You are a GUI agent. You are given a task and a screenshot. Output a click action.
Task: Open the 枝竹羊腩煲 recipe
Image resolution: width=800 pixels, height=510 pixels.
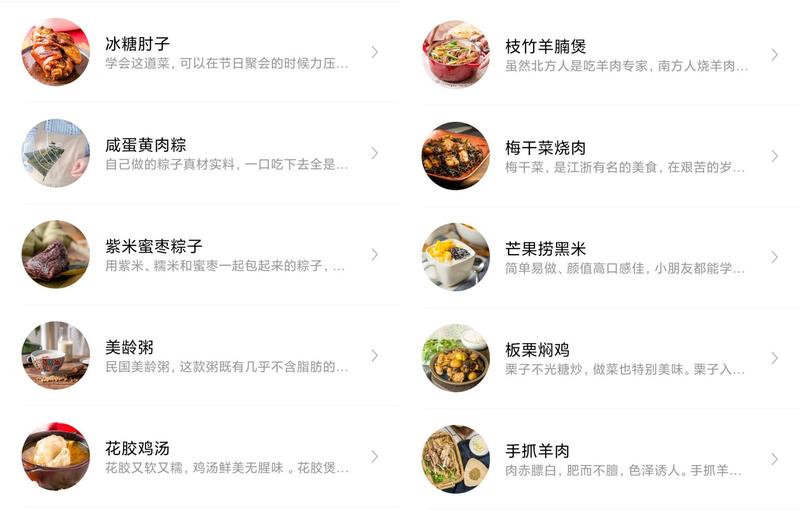pos(600,55)
